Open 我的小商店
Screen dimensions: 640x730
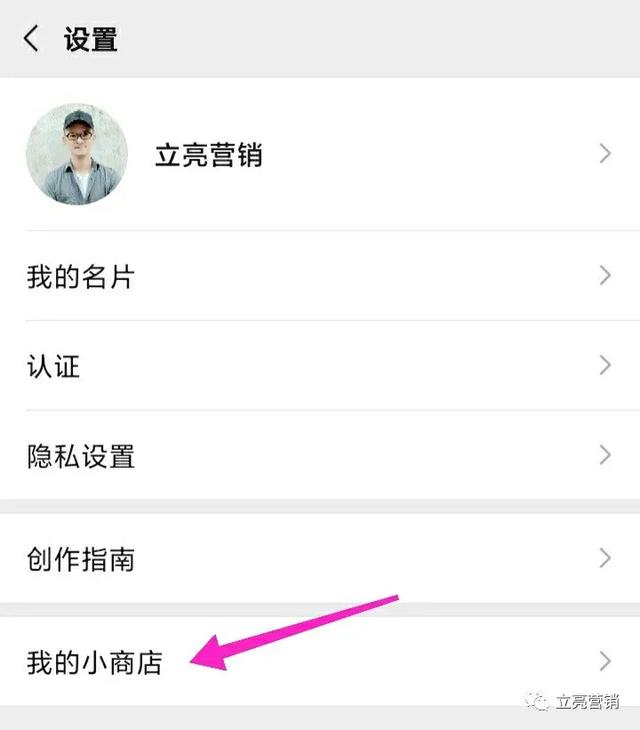click(x=320, y=661)
